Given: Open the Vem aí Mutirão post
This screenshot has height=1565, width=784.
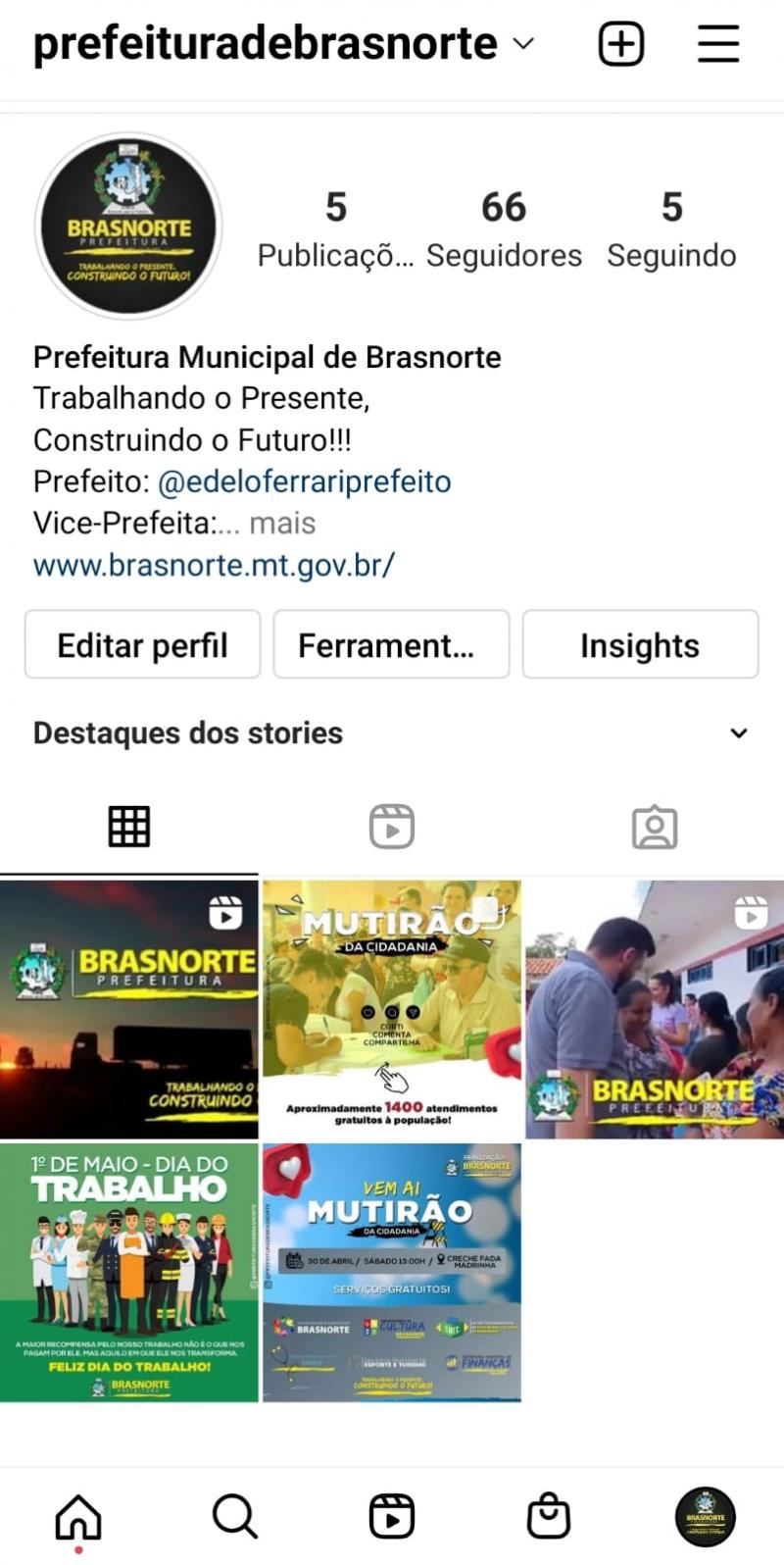Looking at the screenshot, I should [392, 1272].
